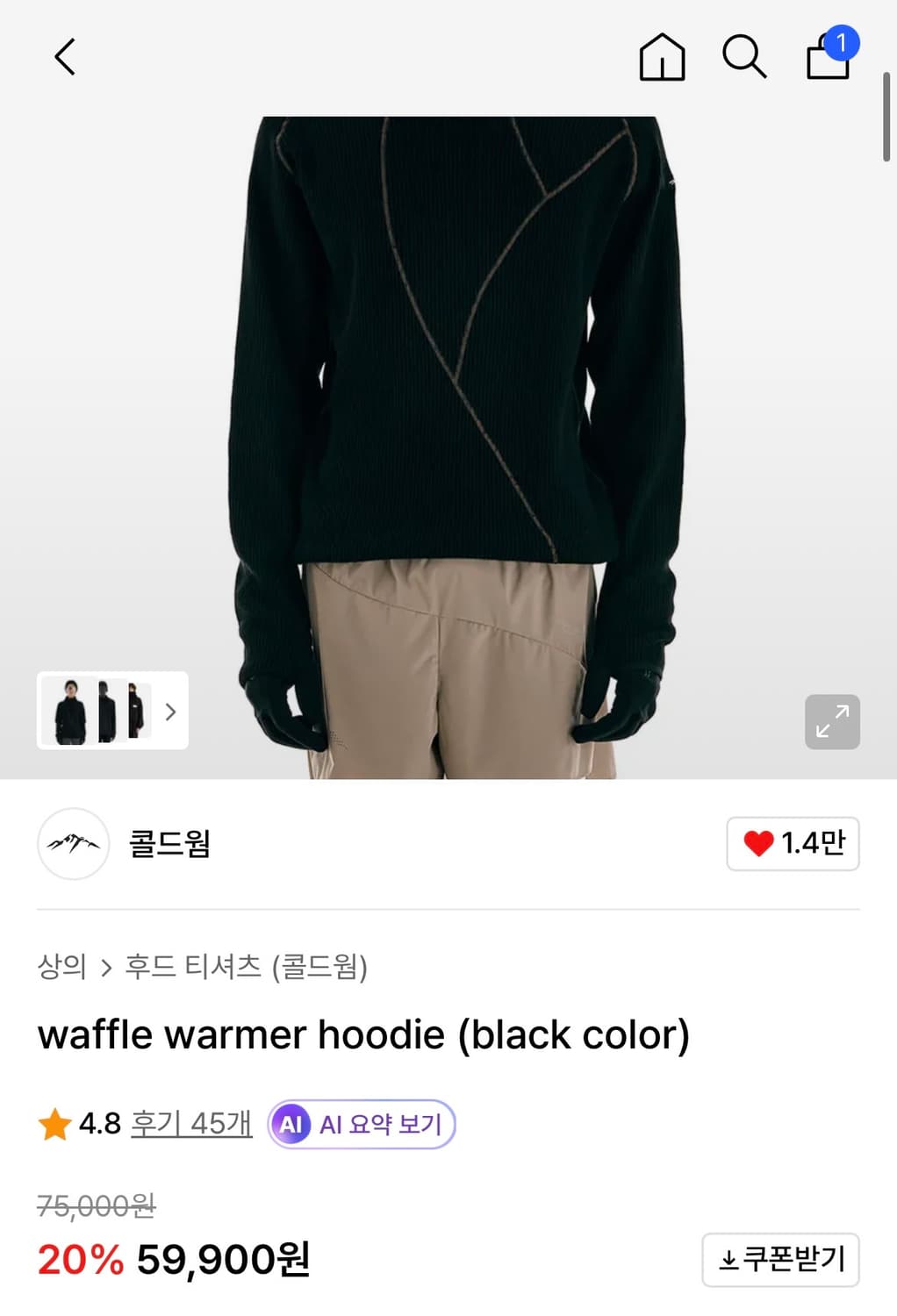Viewport: 897px width, 1316px height.
Task: Select the first product thumbnail image
Action: [x=72, y=712]
